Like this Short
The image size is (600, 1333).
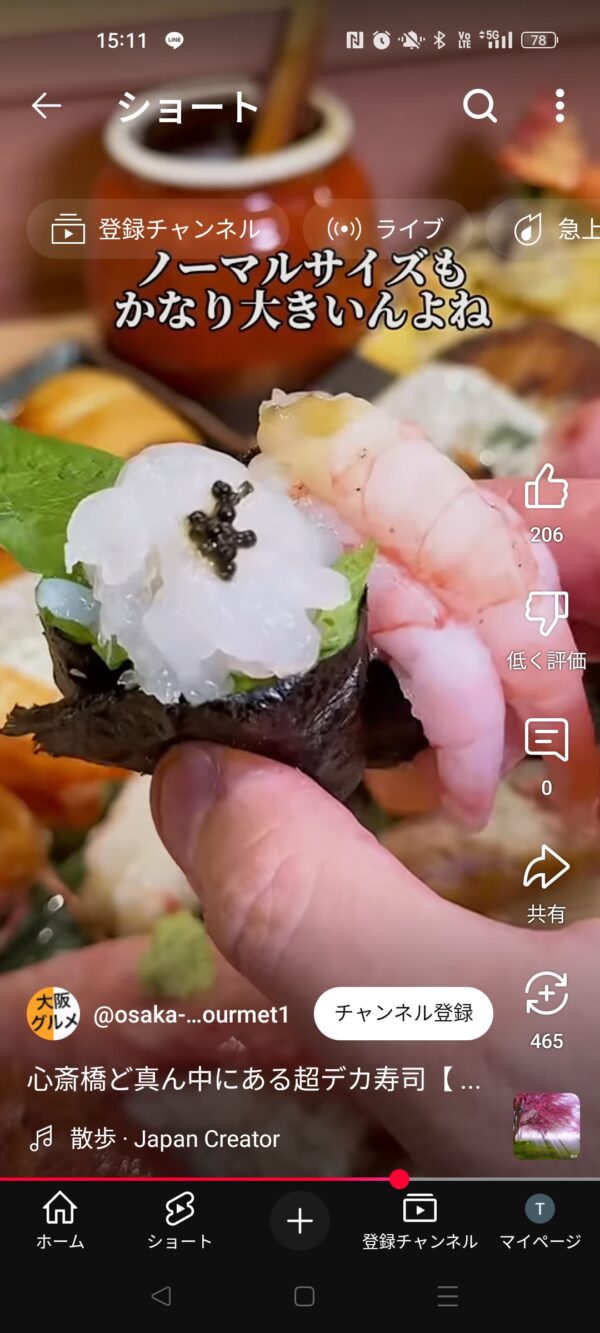(546, 487)
